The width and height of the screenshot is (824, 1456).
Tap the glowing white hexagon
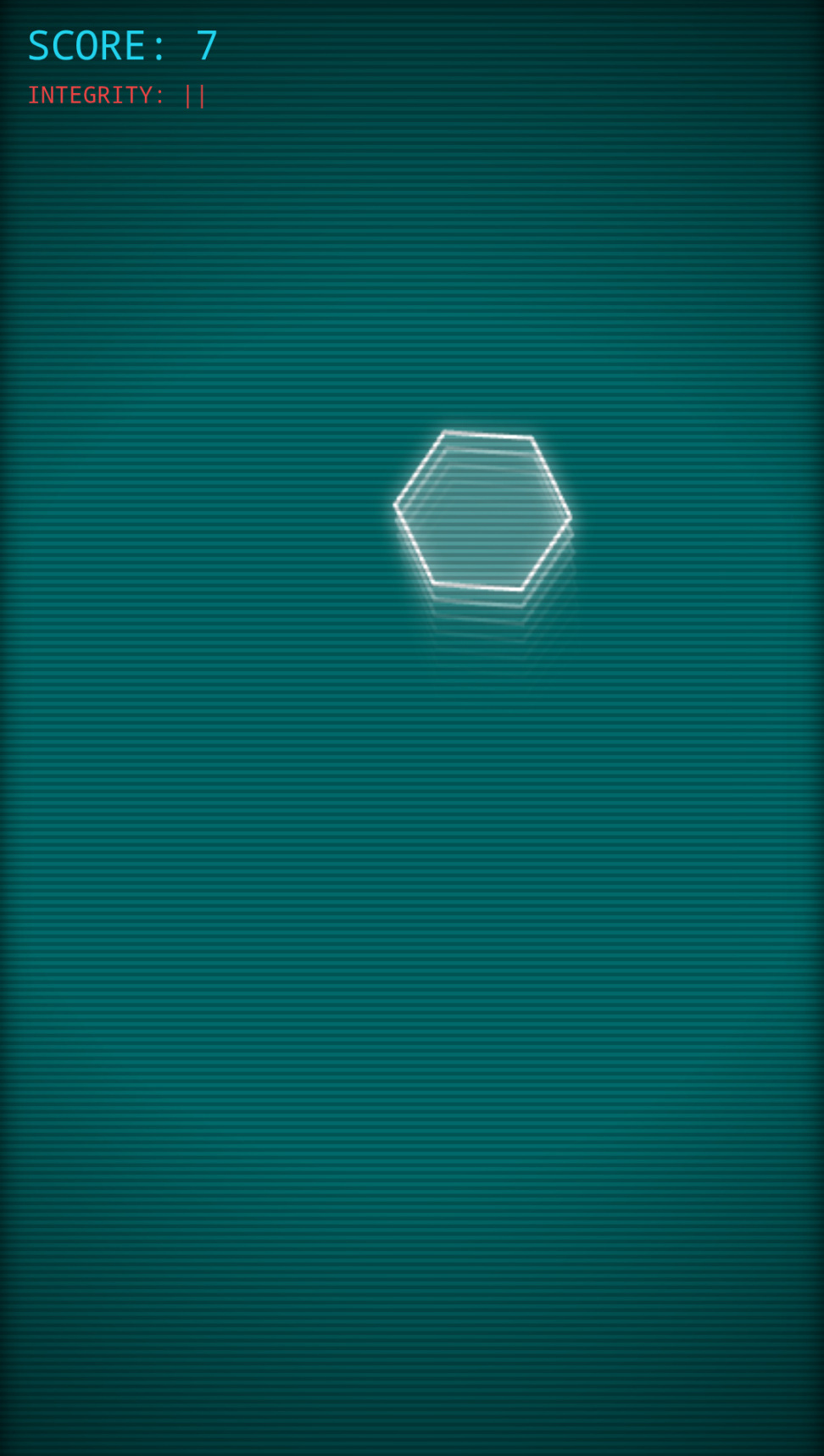pos(482,510)
